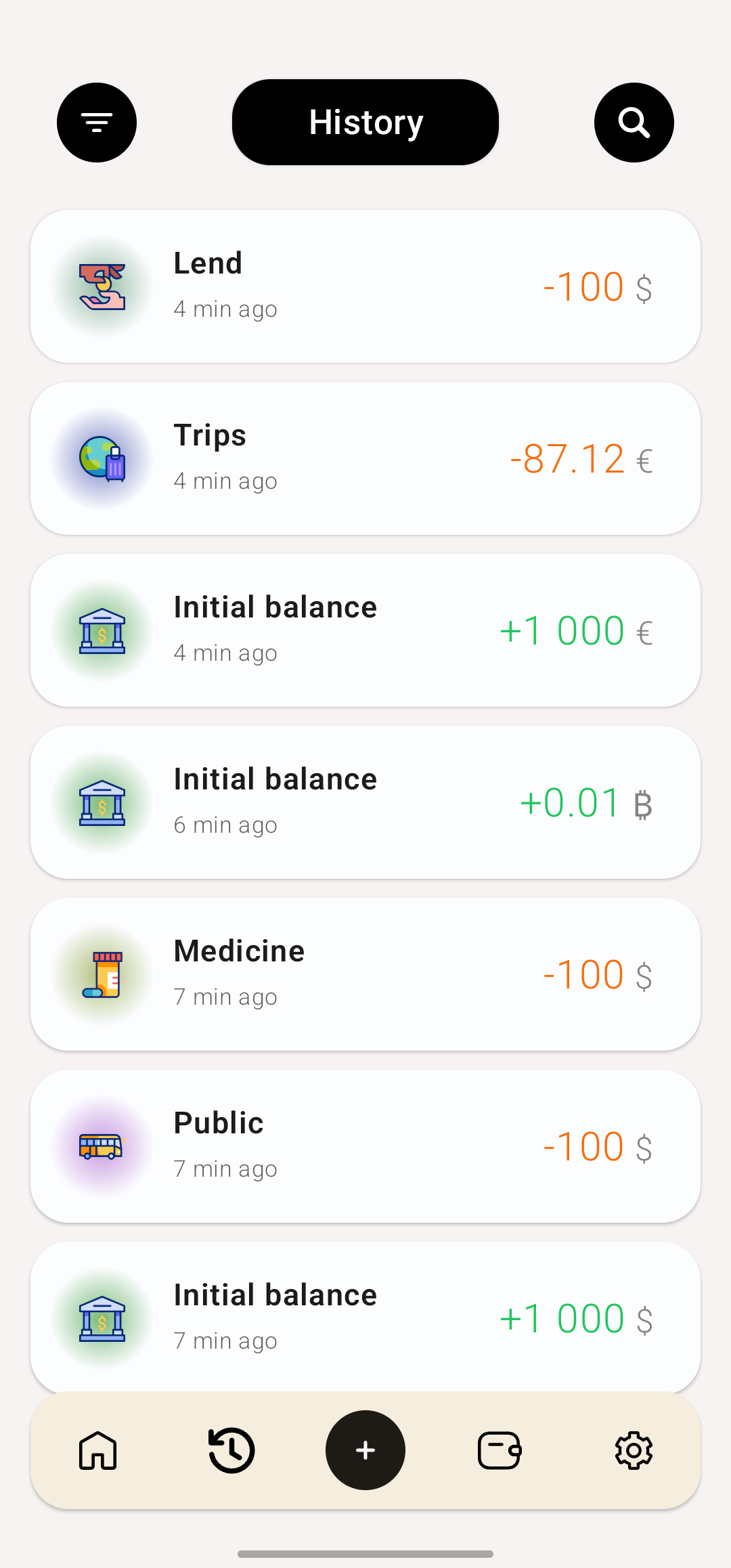The height and width of the screenshot is (1568, 731).
Task: Tap the +0.01 baht Initial balance entry
Action: [x=365, y=802]
